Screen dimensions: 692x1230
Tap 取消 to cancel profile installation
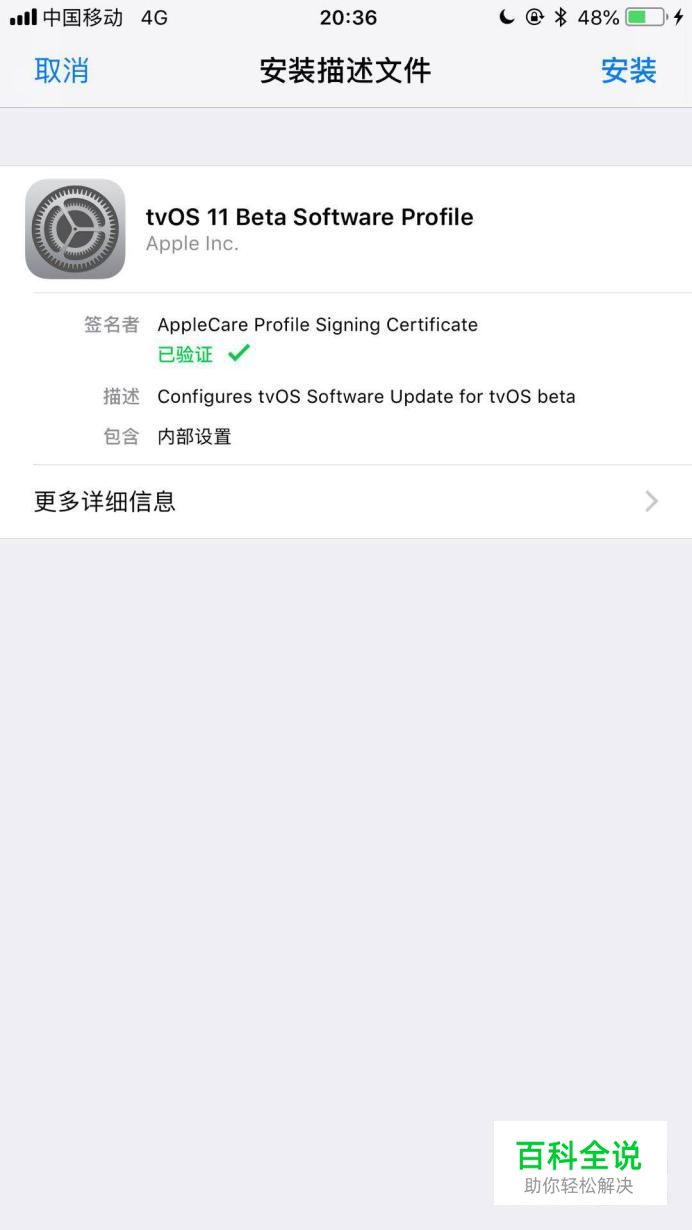click(61, 71)
